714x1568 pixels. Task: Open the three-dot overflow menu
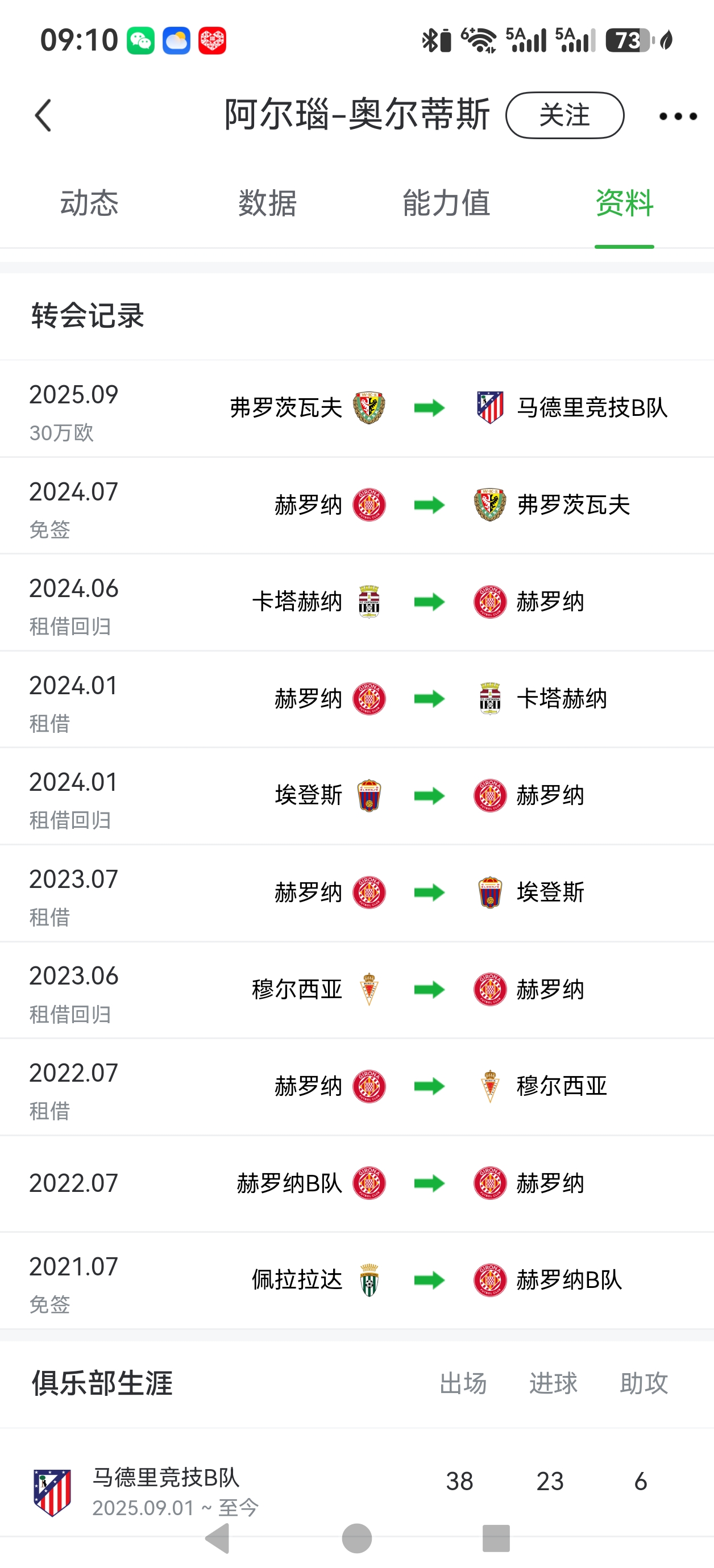coord(678,116)
